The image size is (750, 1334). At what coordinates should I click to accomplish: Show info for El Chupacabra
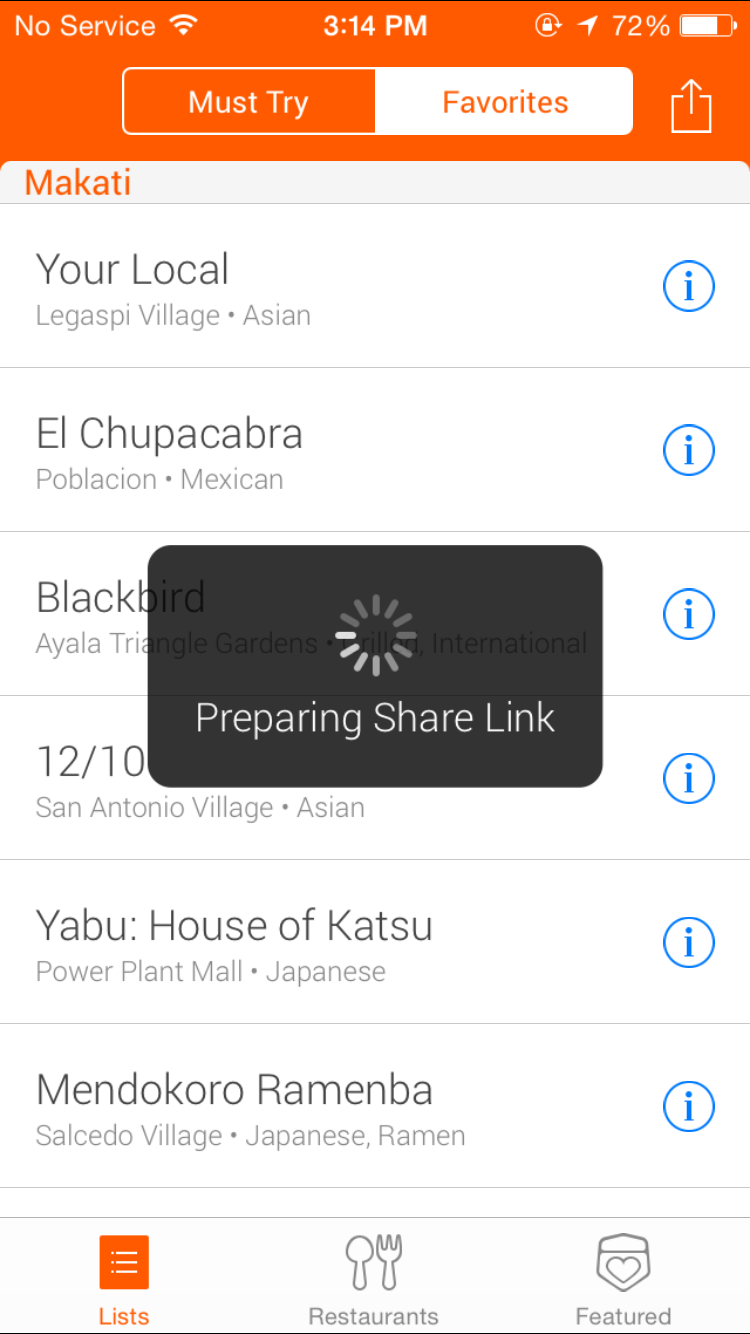[x=689, y=451]
